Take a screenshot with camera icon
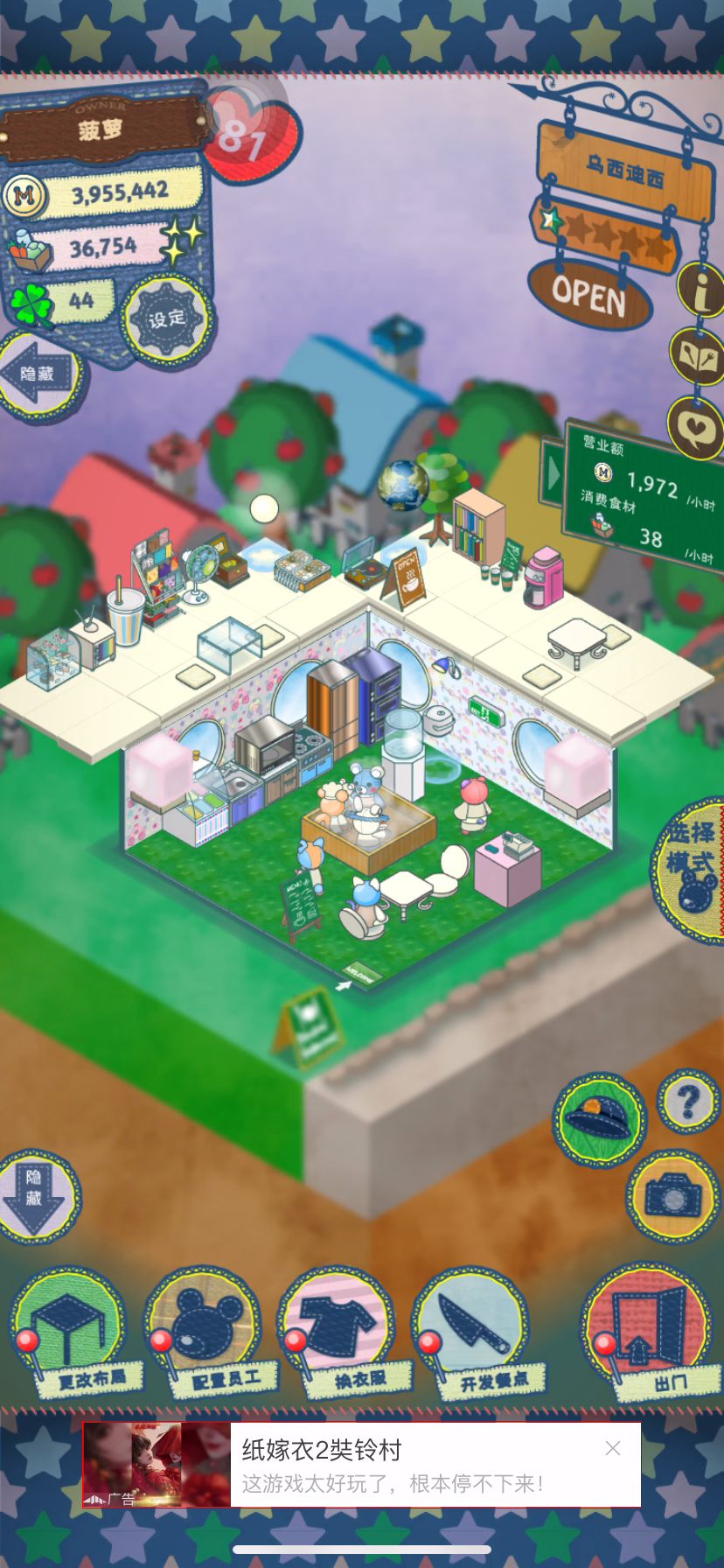Viewport: 724px width, 1568px height. coord(672,1196)
